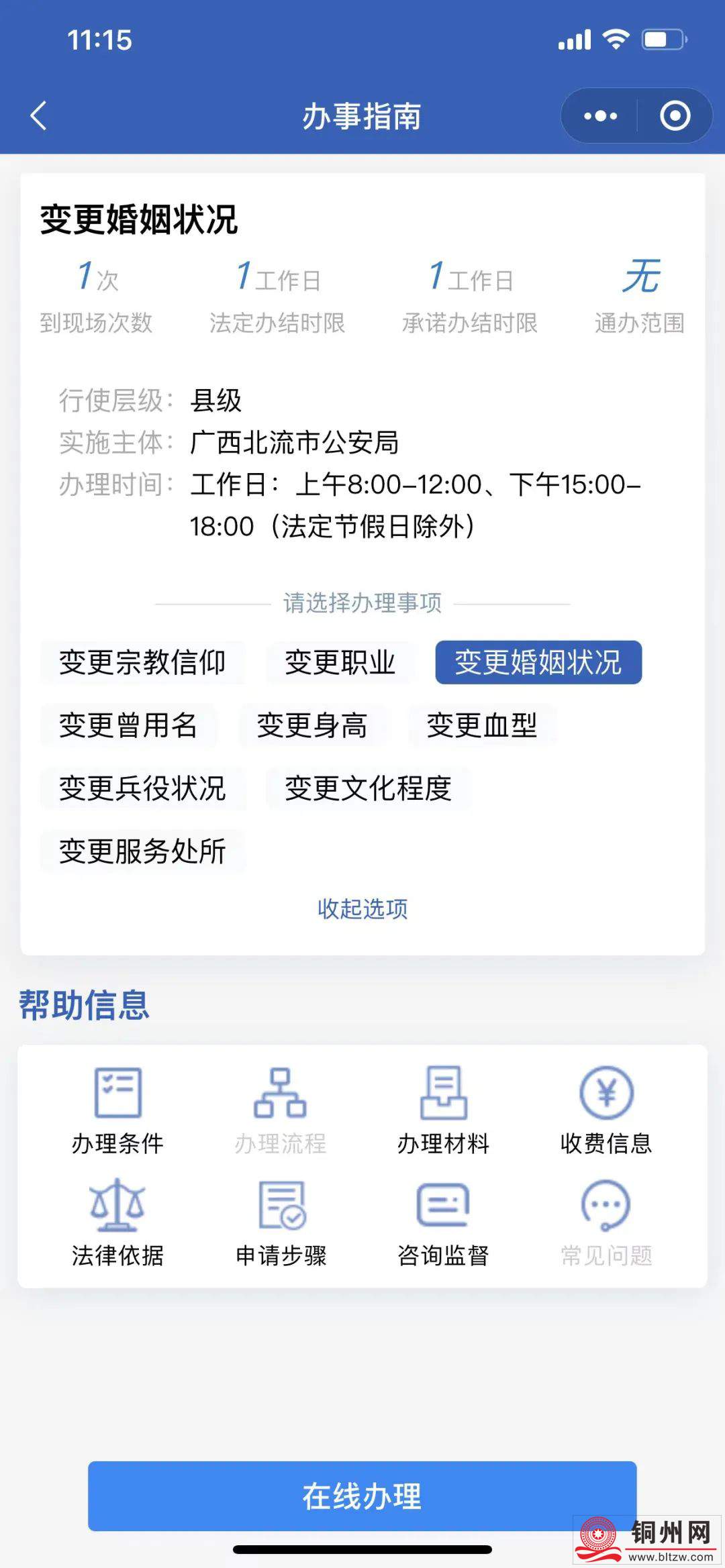This screenshot has width=725, height=1568.
Task: Go back from 办事指南 page
Action: pyautogui.click(x=39, y=115)
